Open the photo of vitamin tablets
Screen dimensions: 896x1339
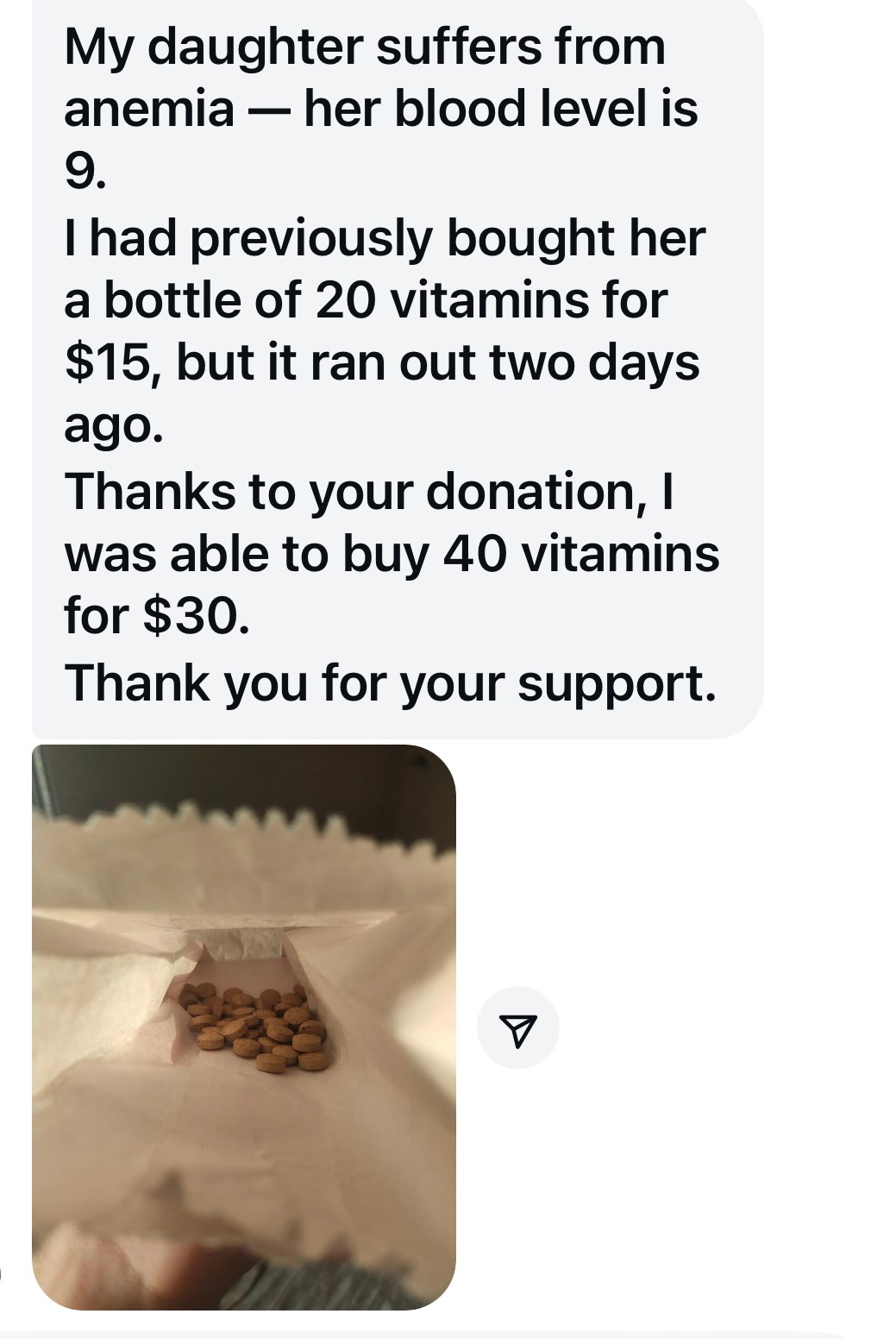(244, 1027)
